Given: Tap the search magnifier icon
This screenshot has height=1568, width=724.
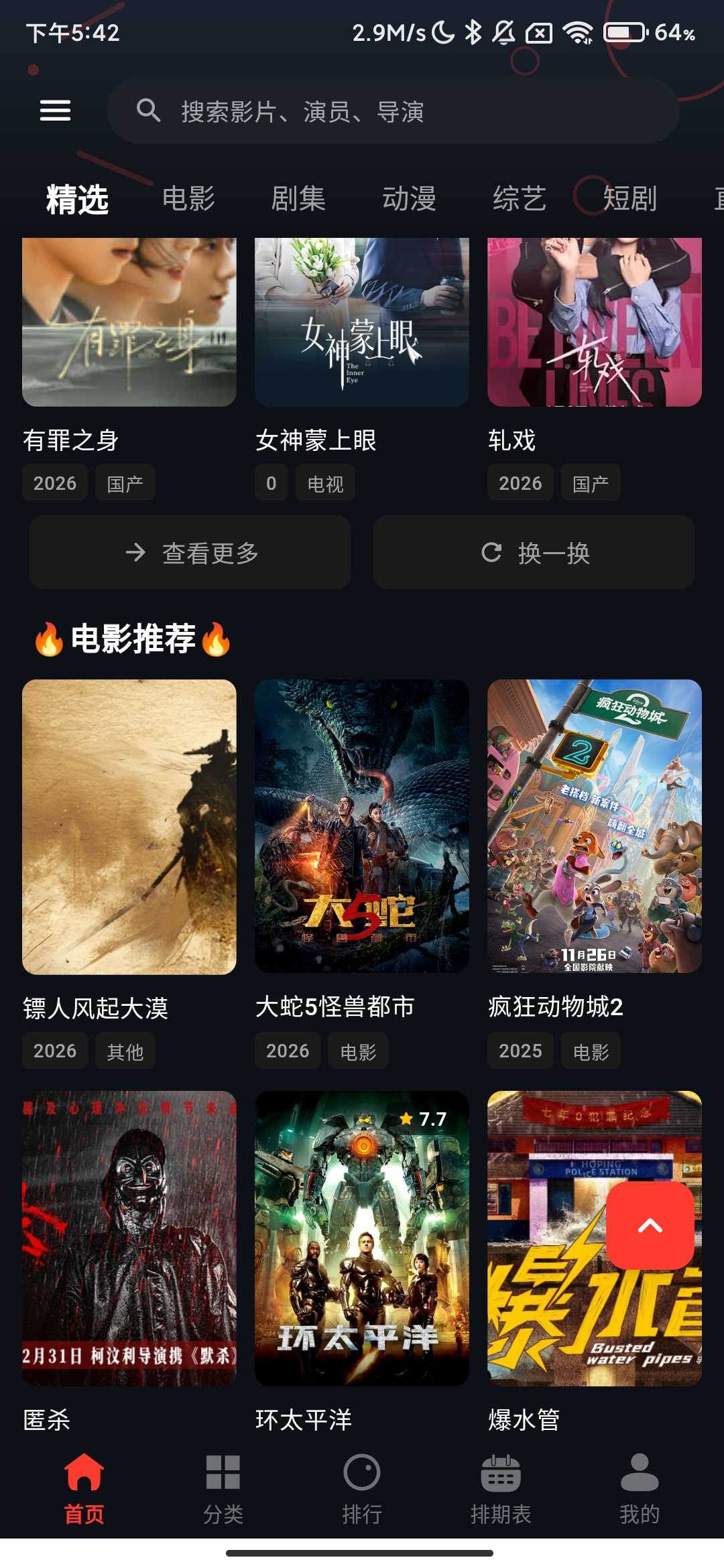Looking at the screenshot, I should 149,110.
